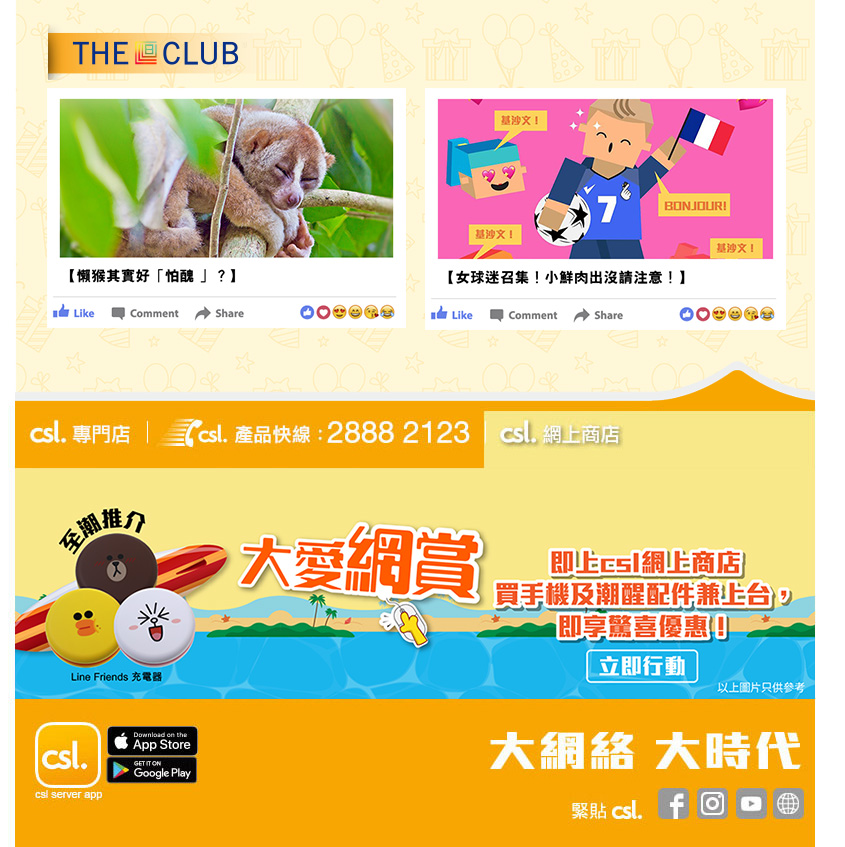Viewport: 845px width, 847px height.
Task: Open csl. YouTube channel icon
Action: pos(751,804)
